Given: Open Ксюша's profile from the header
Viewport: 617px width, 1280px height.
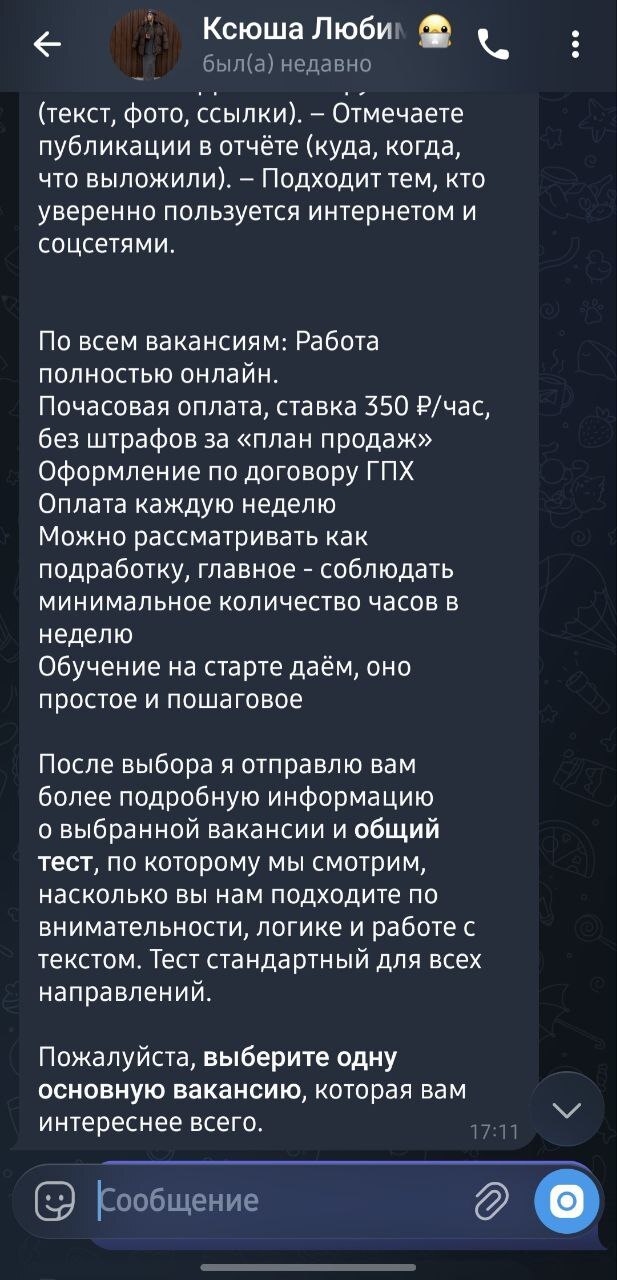Looking at the screenshot, I should tap(290, 44).
